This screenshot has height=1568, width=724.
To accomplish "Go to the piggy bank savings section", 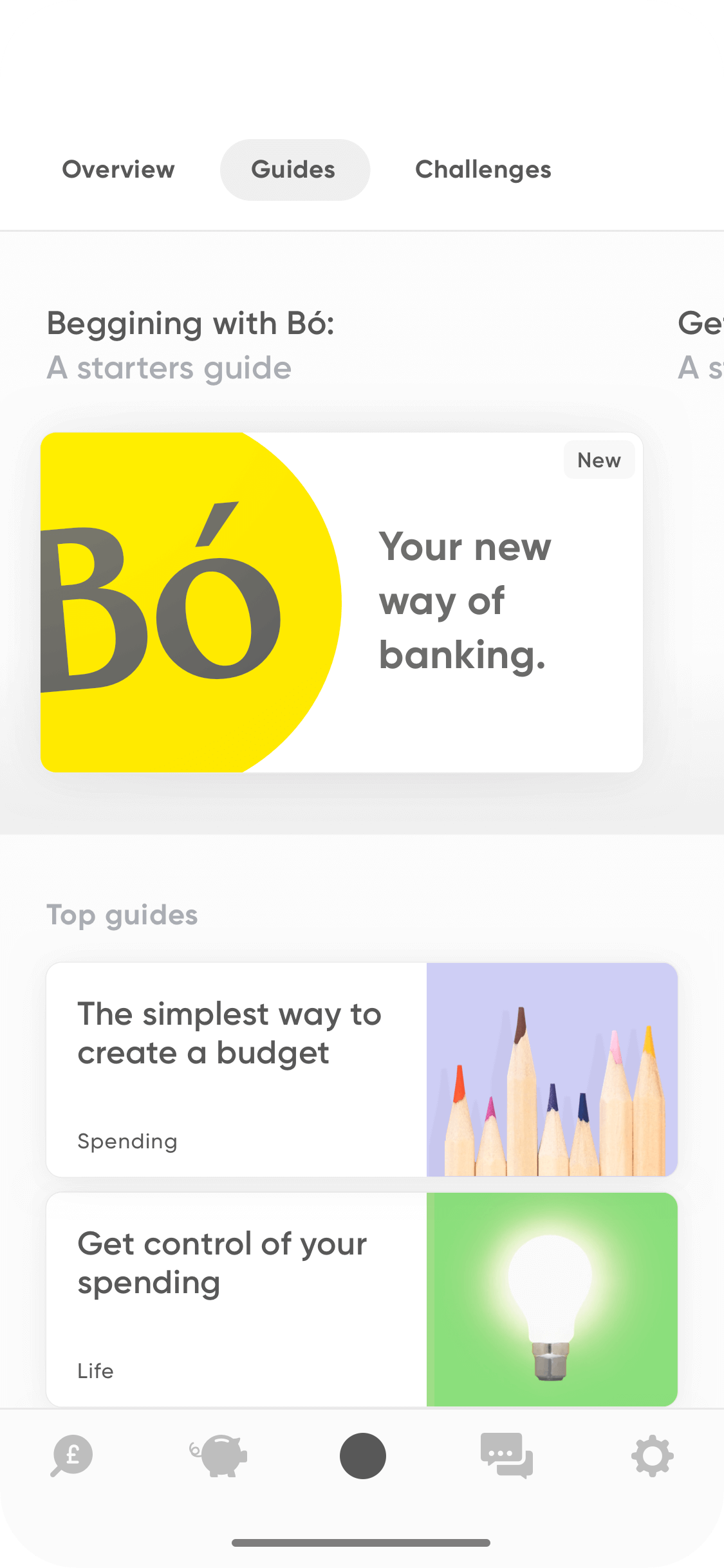I will coord(219,1456).
